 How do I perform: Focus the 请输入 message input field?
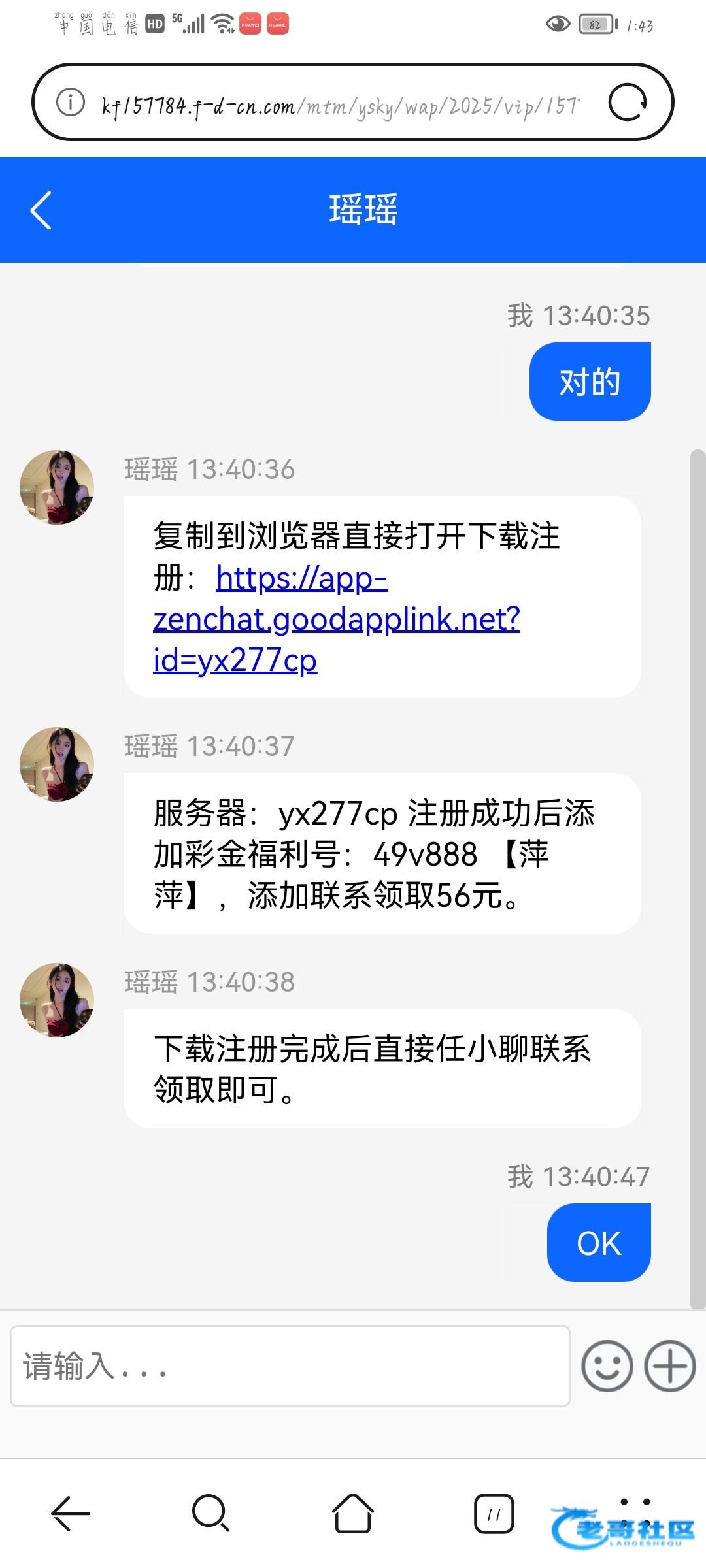(x=290, y=1366)
